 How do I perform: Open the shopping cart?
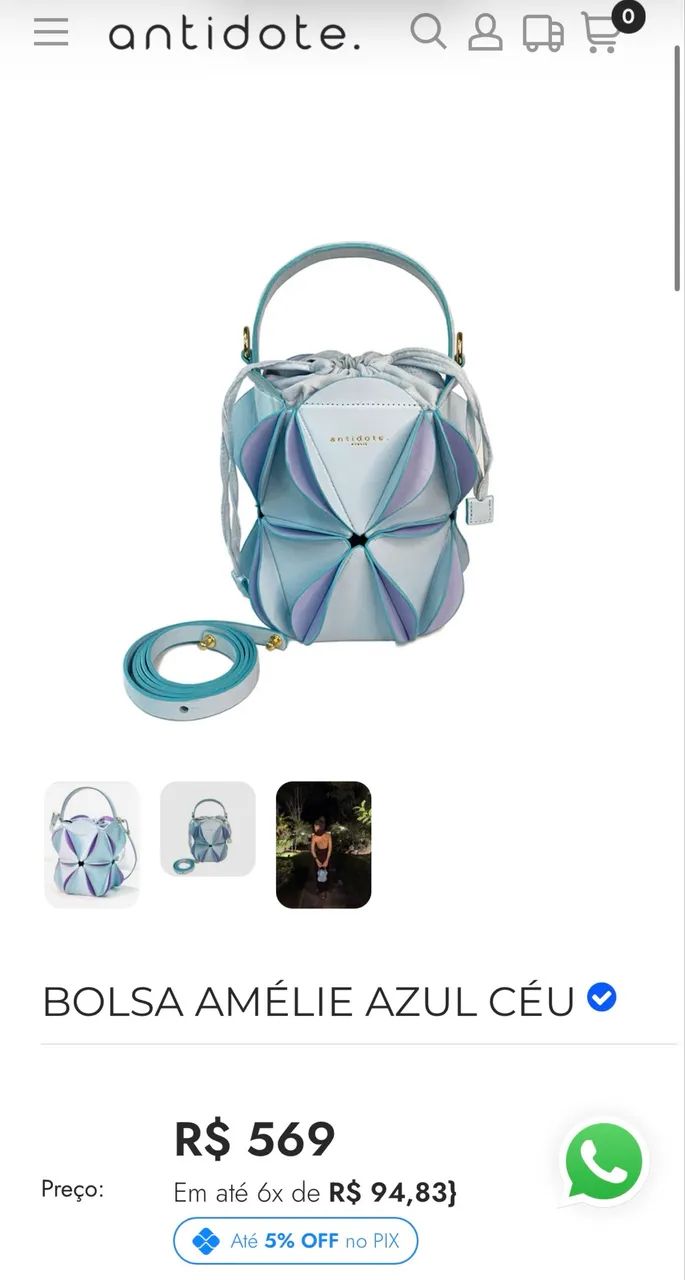tap(602, 33)
